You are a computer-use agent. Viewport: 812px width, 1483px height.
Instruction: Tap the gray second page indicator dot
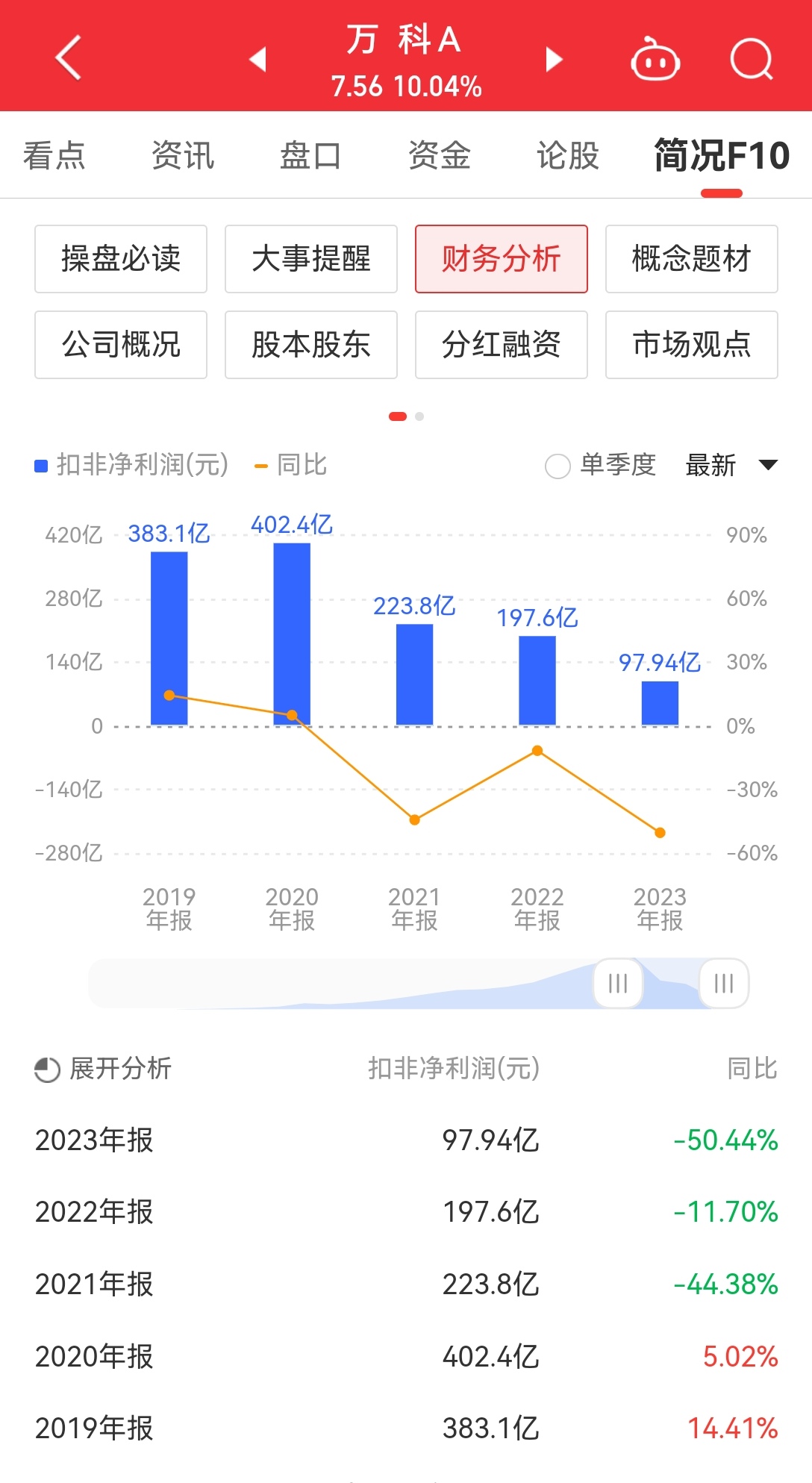click(x=419, y=416)
